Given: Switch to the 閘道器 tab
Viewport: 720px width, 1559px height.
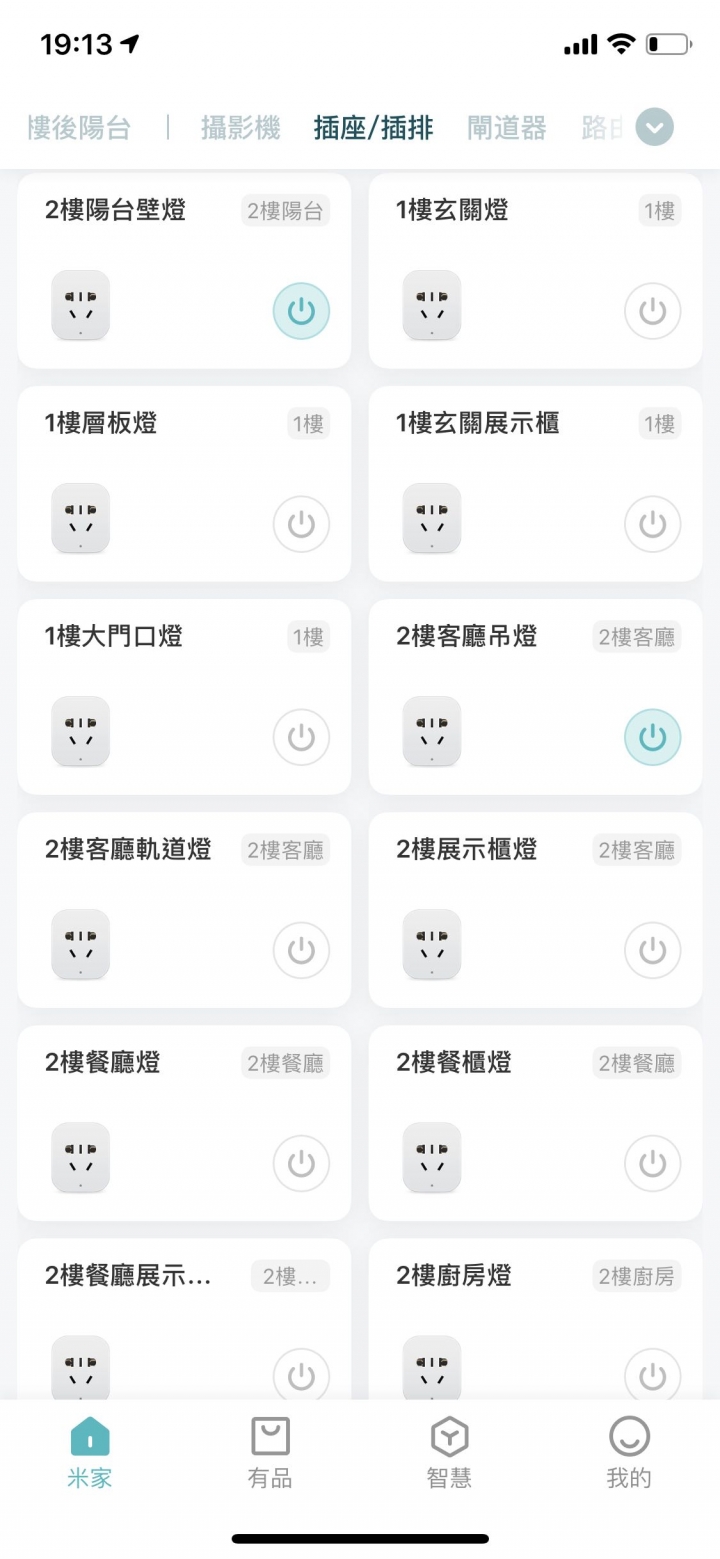Looking at the screenshot, I should click(506, 128).
